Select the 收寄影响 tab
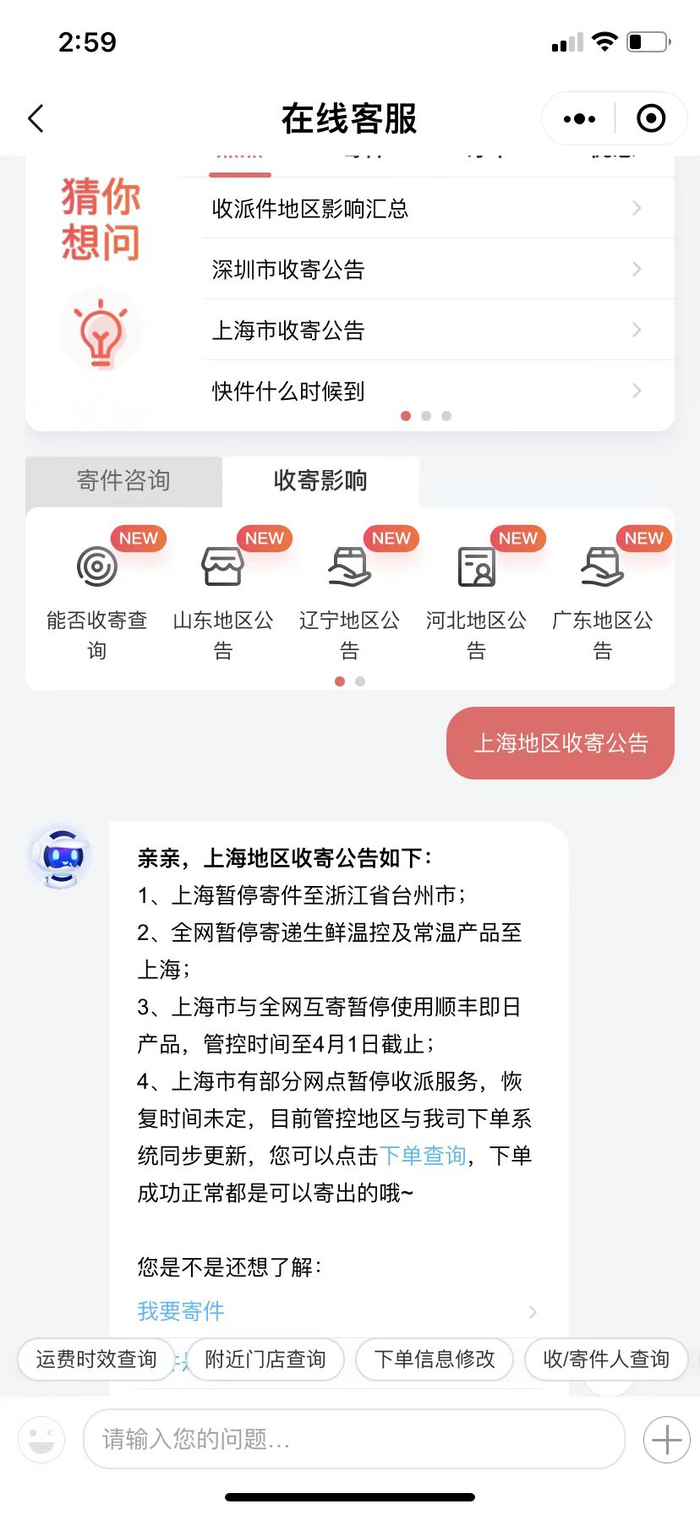Viewport: 700px width, 1515px height. tap(320, 481)
